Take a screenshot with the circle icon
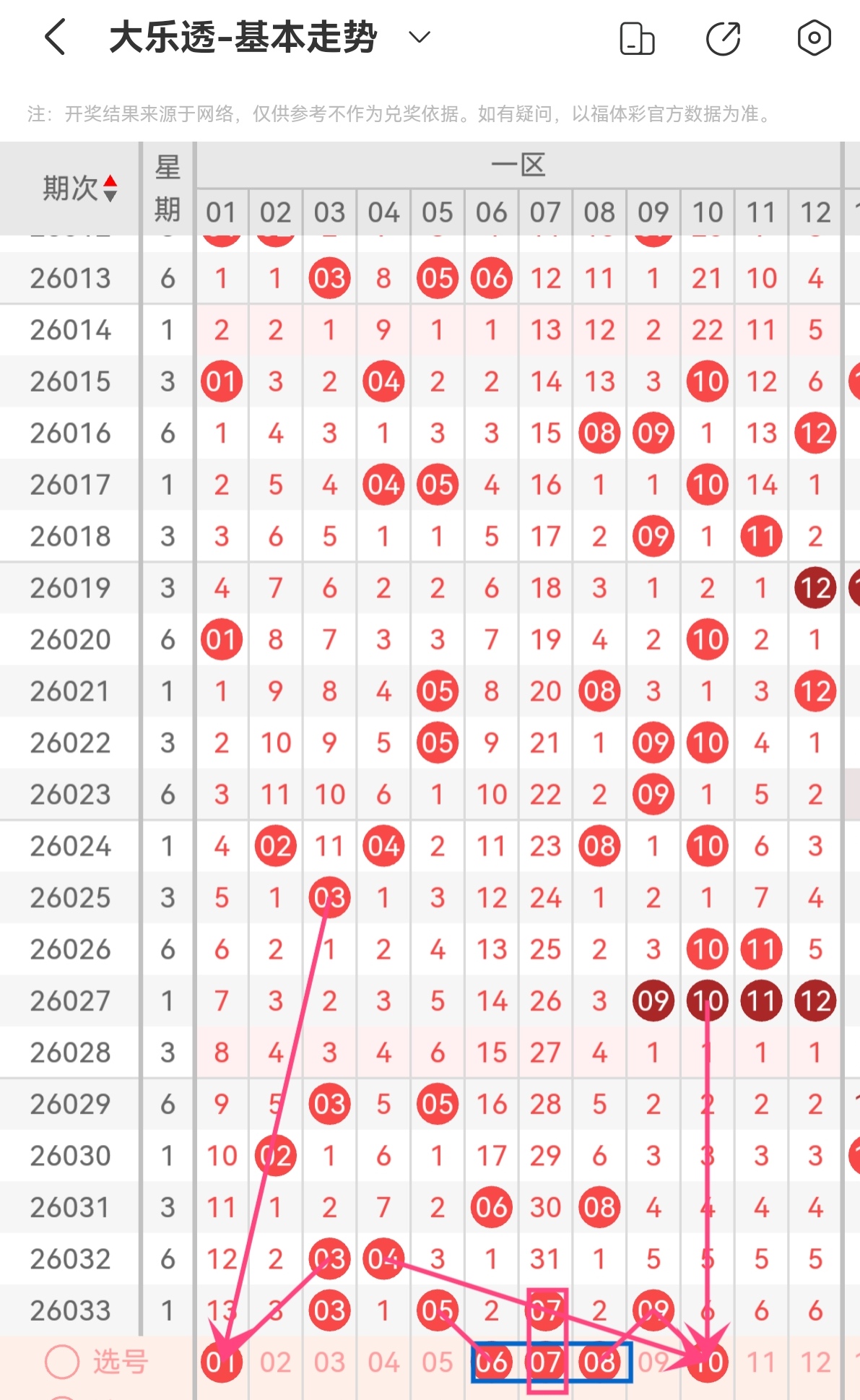Viewport: 860px width, 1400px height. pyautogui.click(x=814, y=37)
